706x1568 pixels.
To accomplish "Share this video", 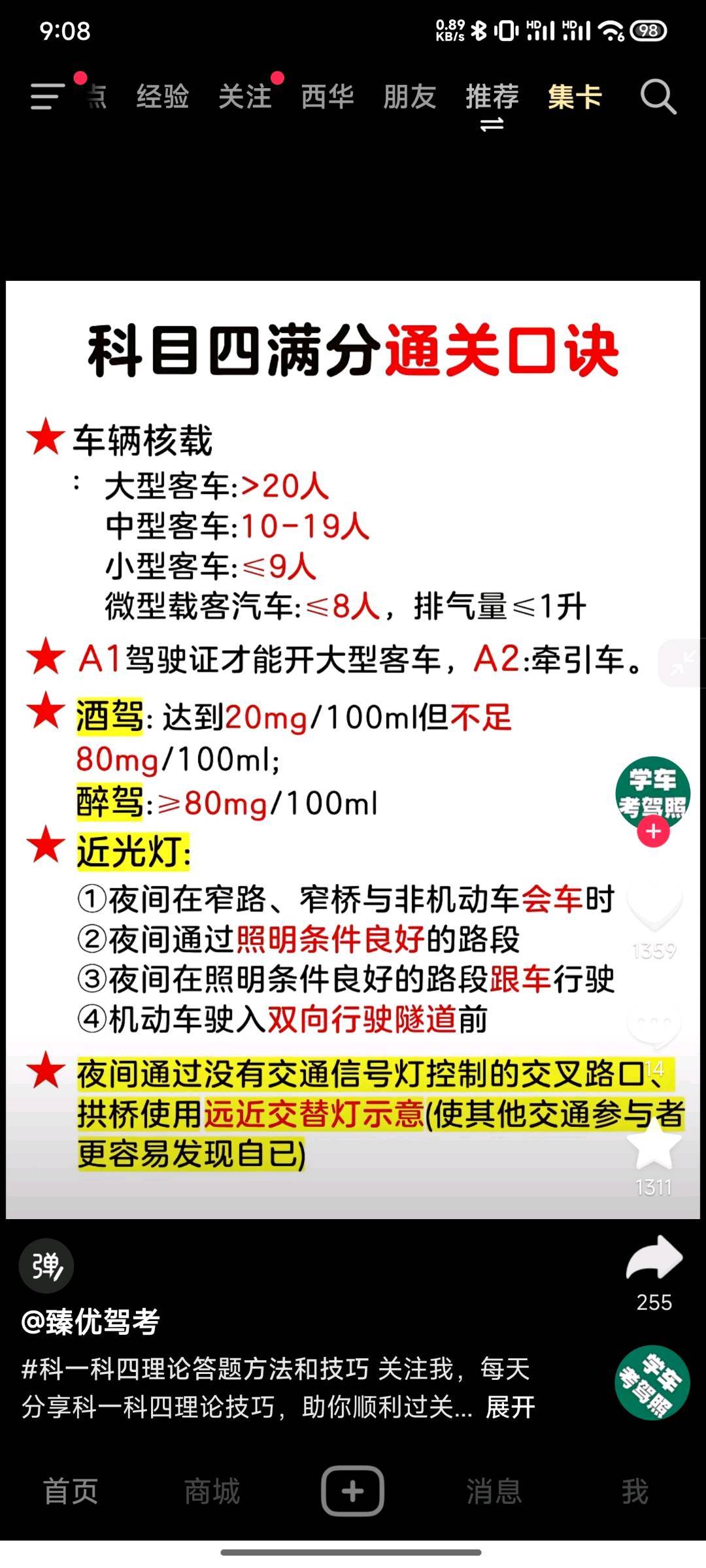I will [654, 1258].
